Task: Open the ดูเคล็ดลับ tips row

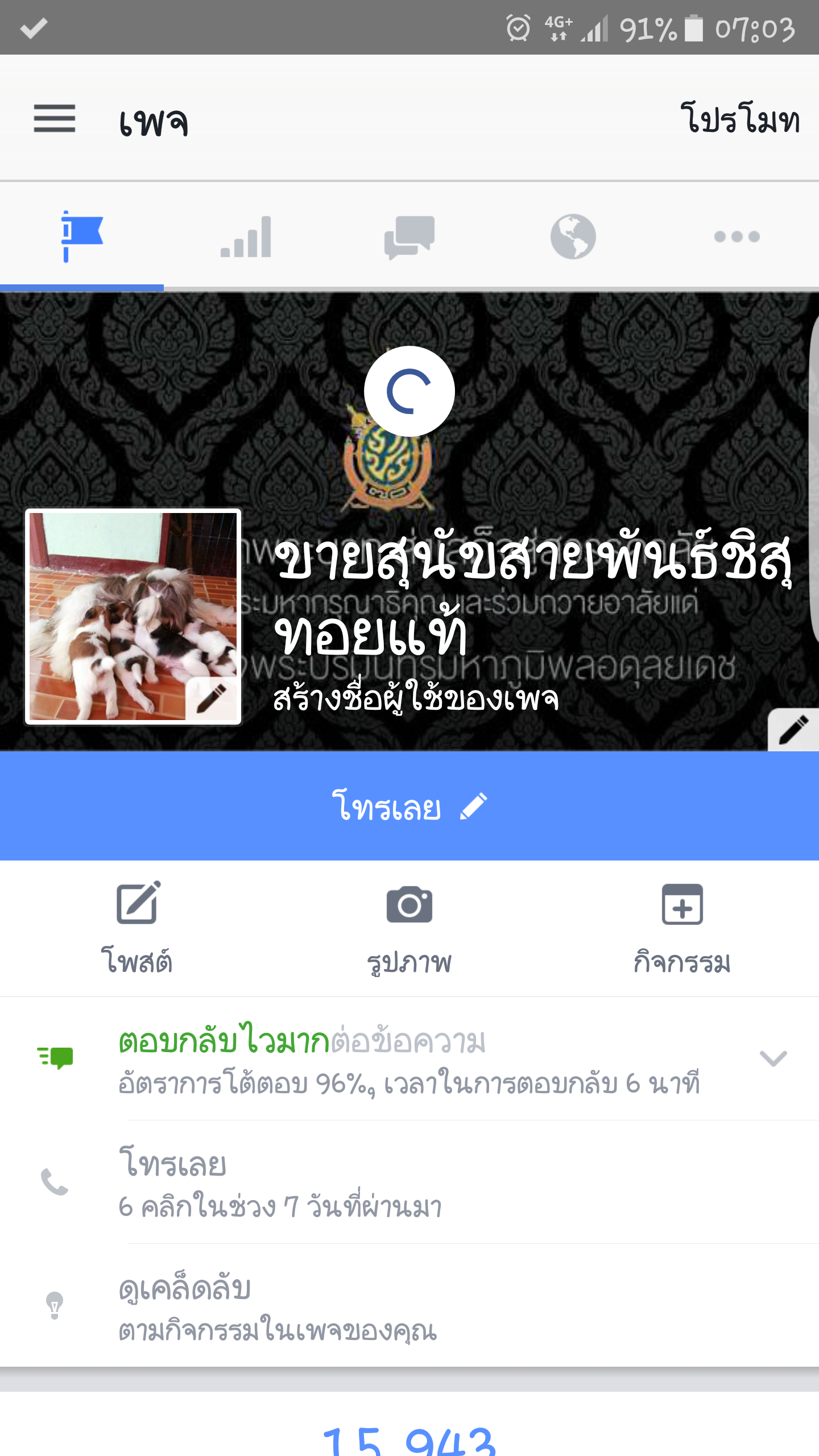Action: point(409,1306)
